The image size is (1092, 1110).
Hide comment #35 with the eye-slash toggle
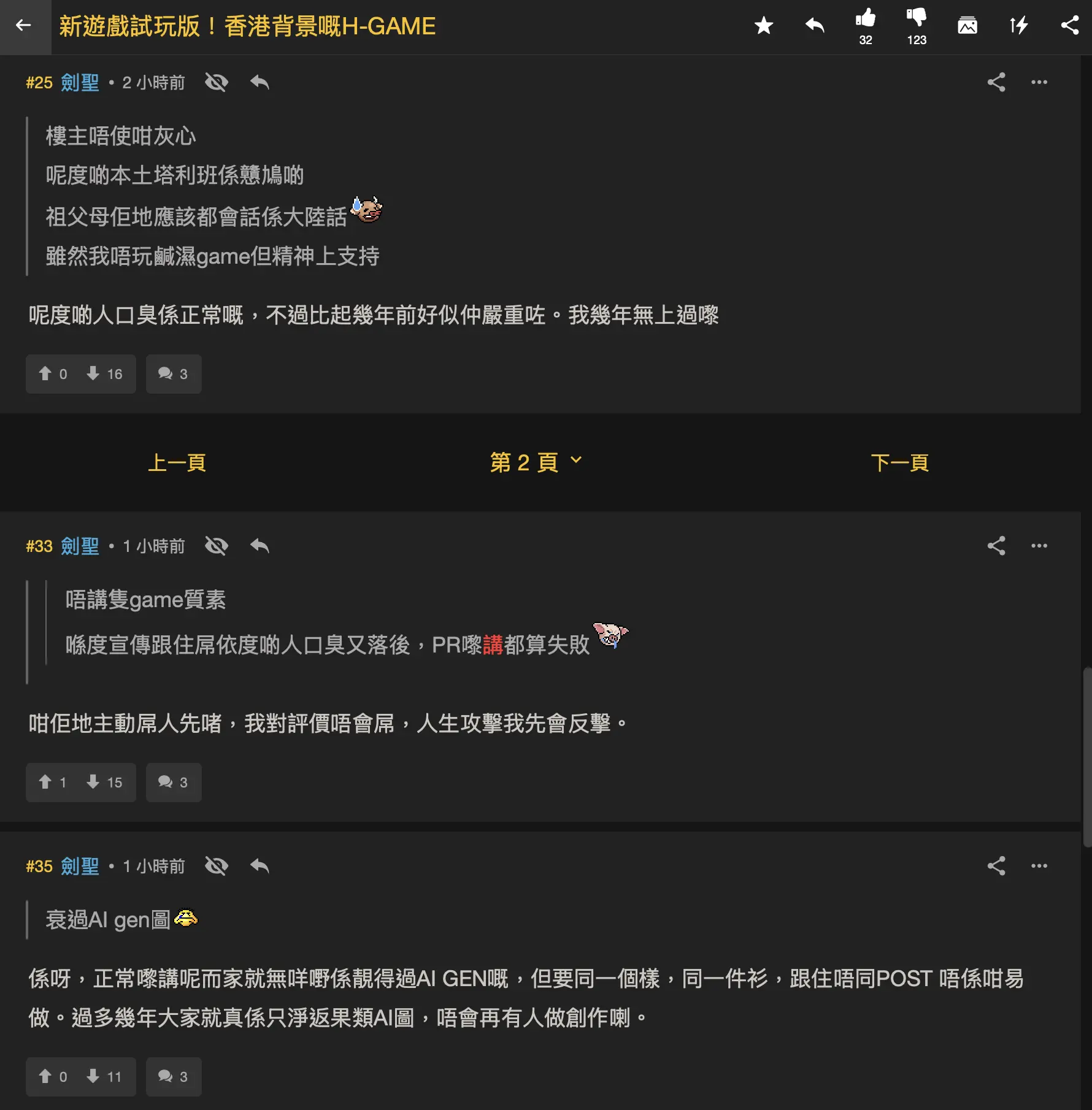click(217, 866)
